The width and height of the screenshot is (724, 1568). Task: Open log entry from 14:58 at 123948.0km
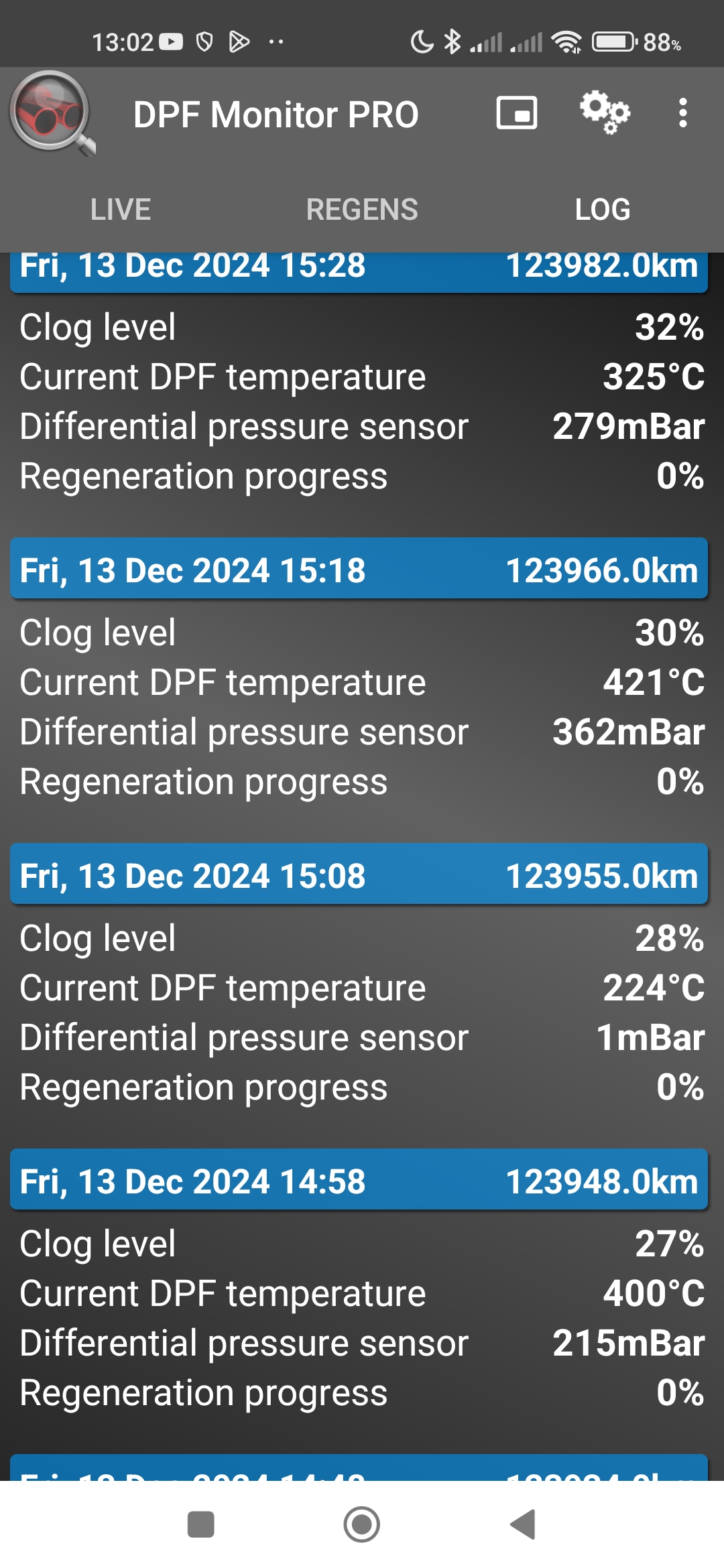[x=359, y=1179]
